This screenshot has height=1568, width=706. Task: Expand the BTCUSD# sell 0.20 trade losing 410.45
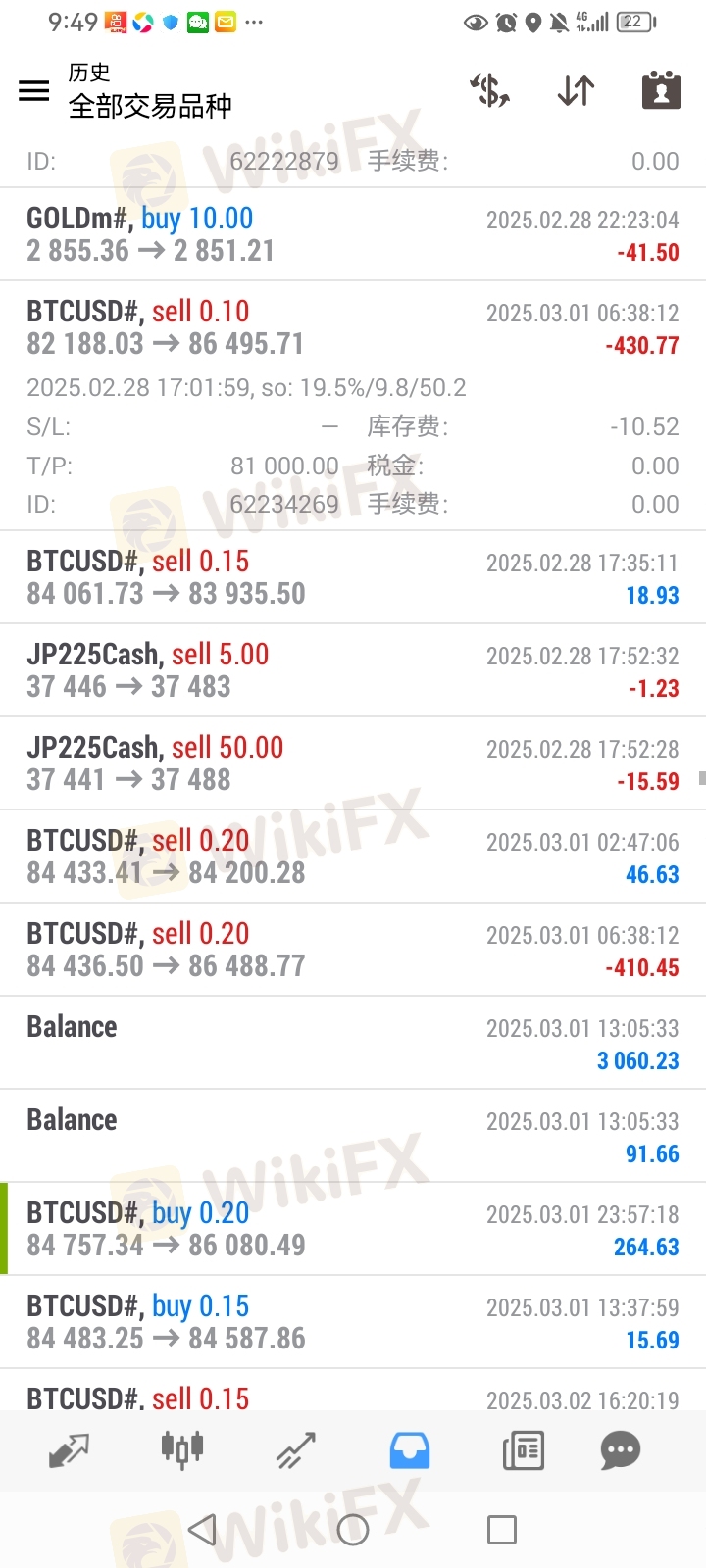tap(353, 950)
